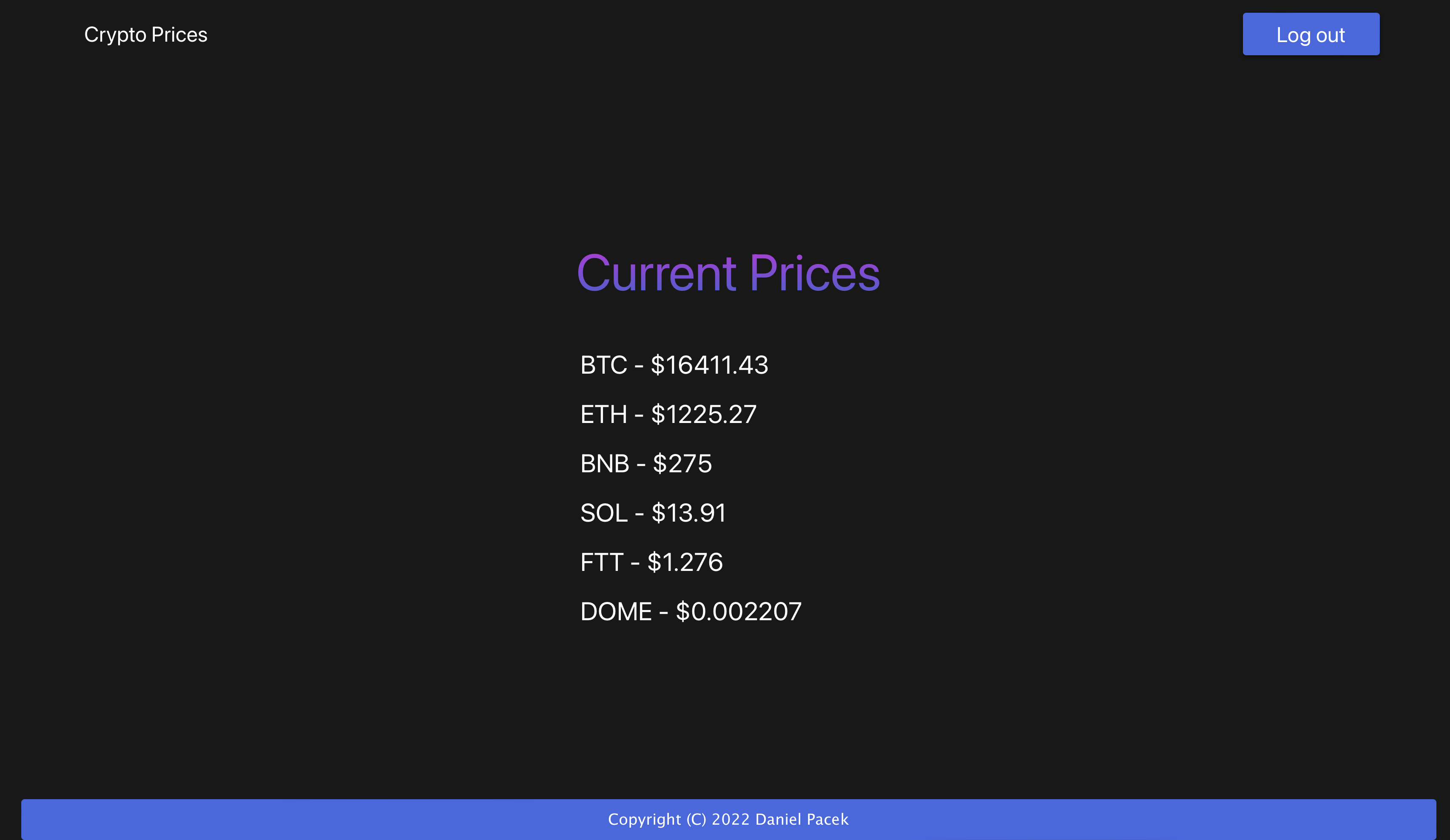Open the Crypto Prices home link
The image size is (1450, 840).
(x=145, y=34)
